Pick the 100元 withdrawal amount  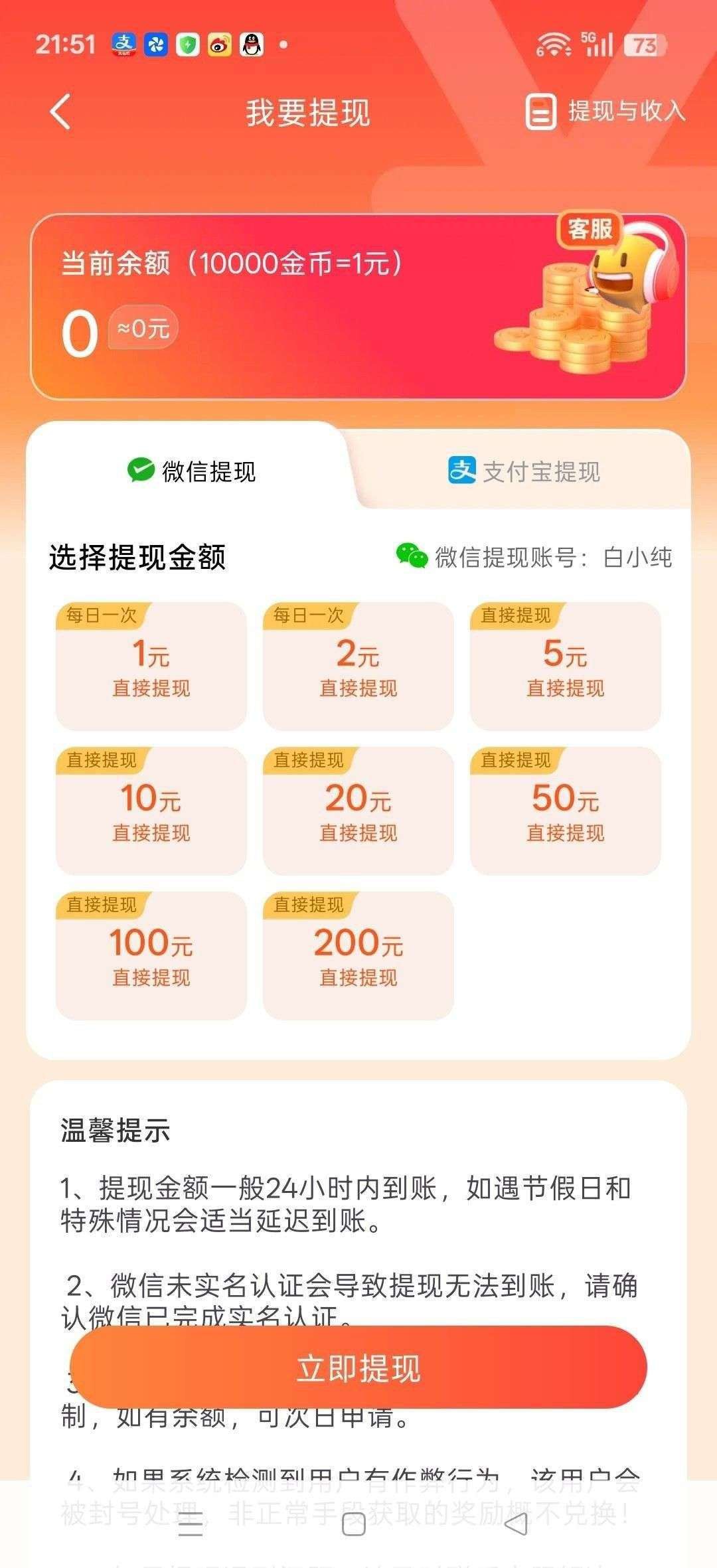coord(151,955)
